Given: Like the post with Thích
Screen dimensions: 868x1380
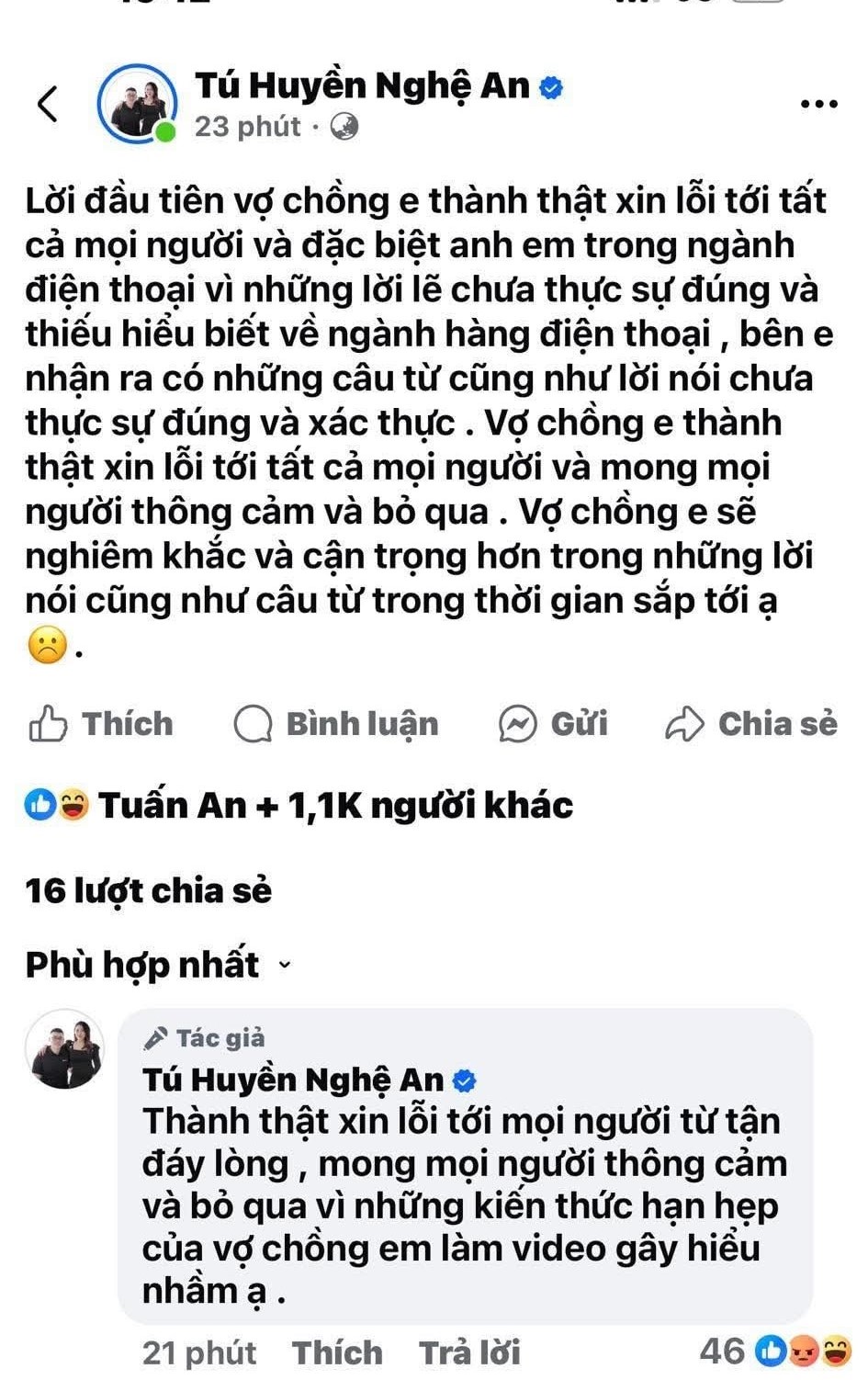Looking at the screenshot, I should [102, 724].
